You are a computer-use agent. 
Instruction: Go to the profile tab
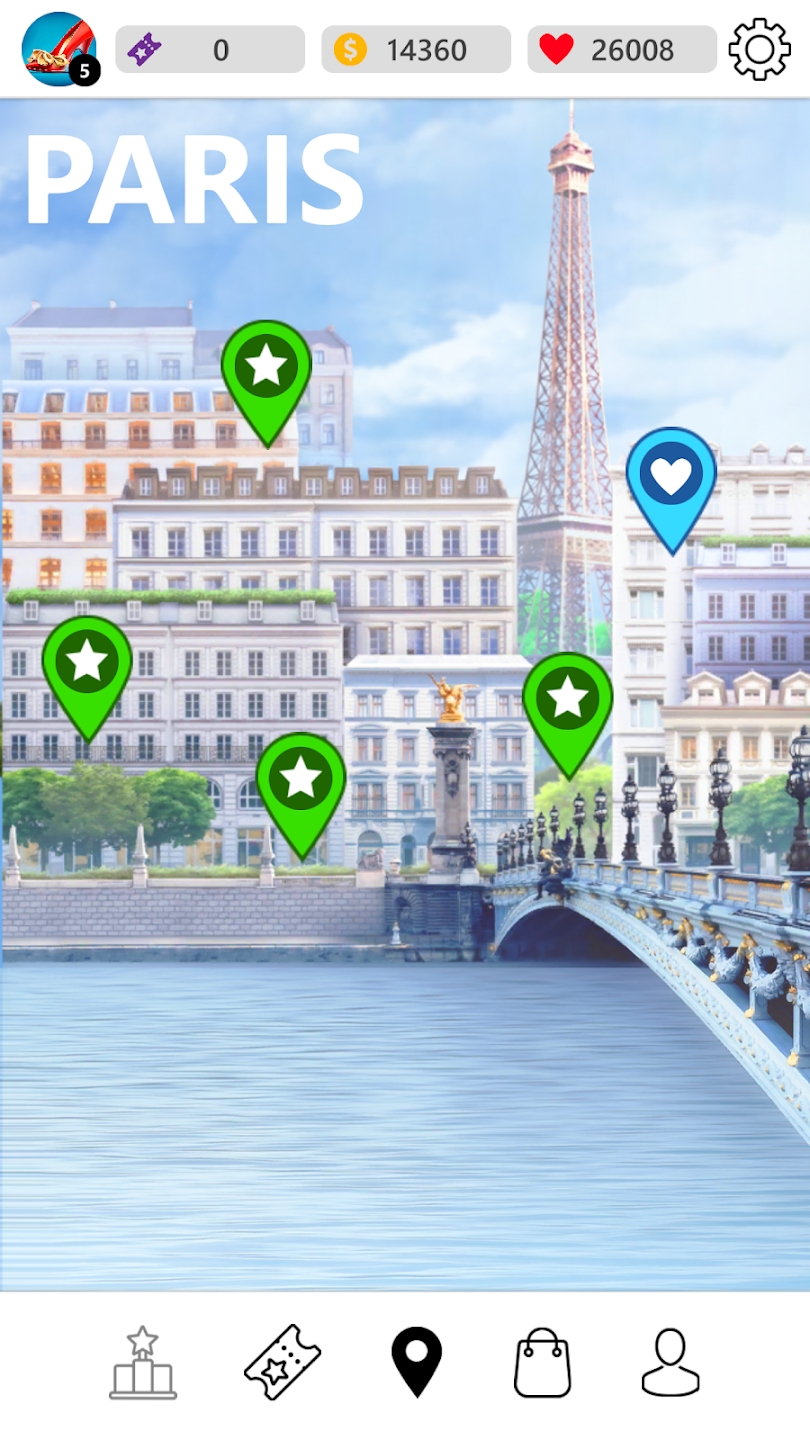(x=670, y=1362)
